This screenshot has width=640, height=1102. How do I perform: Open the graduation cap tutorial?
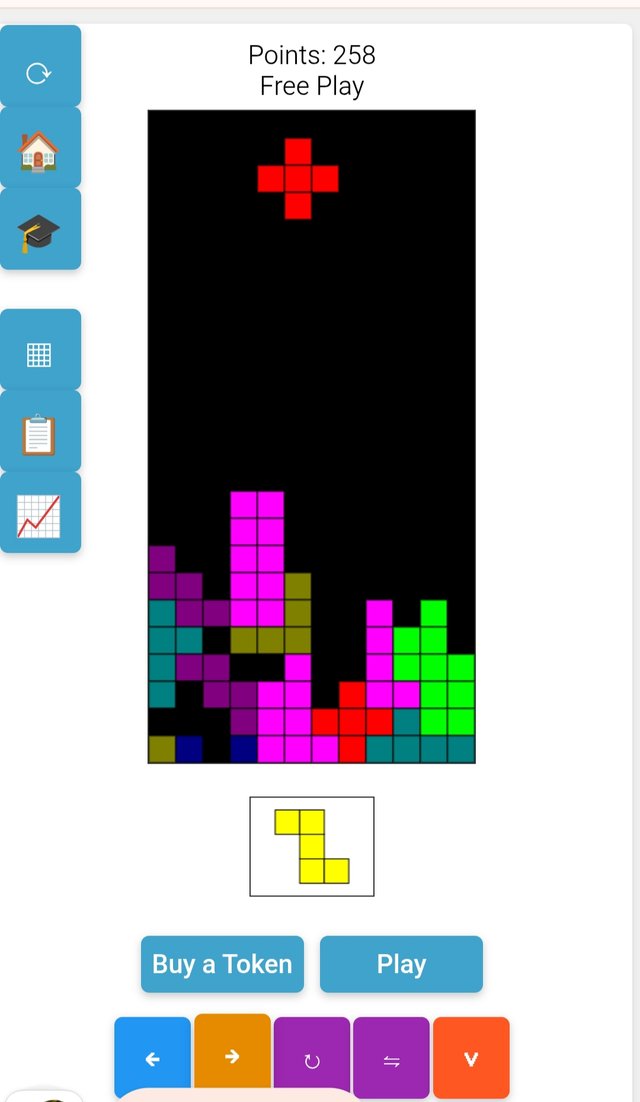tap(40, 233)
